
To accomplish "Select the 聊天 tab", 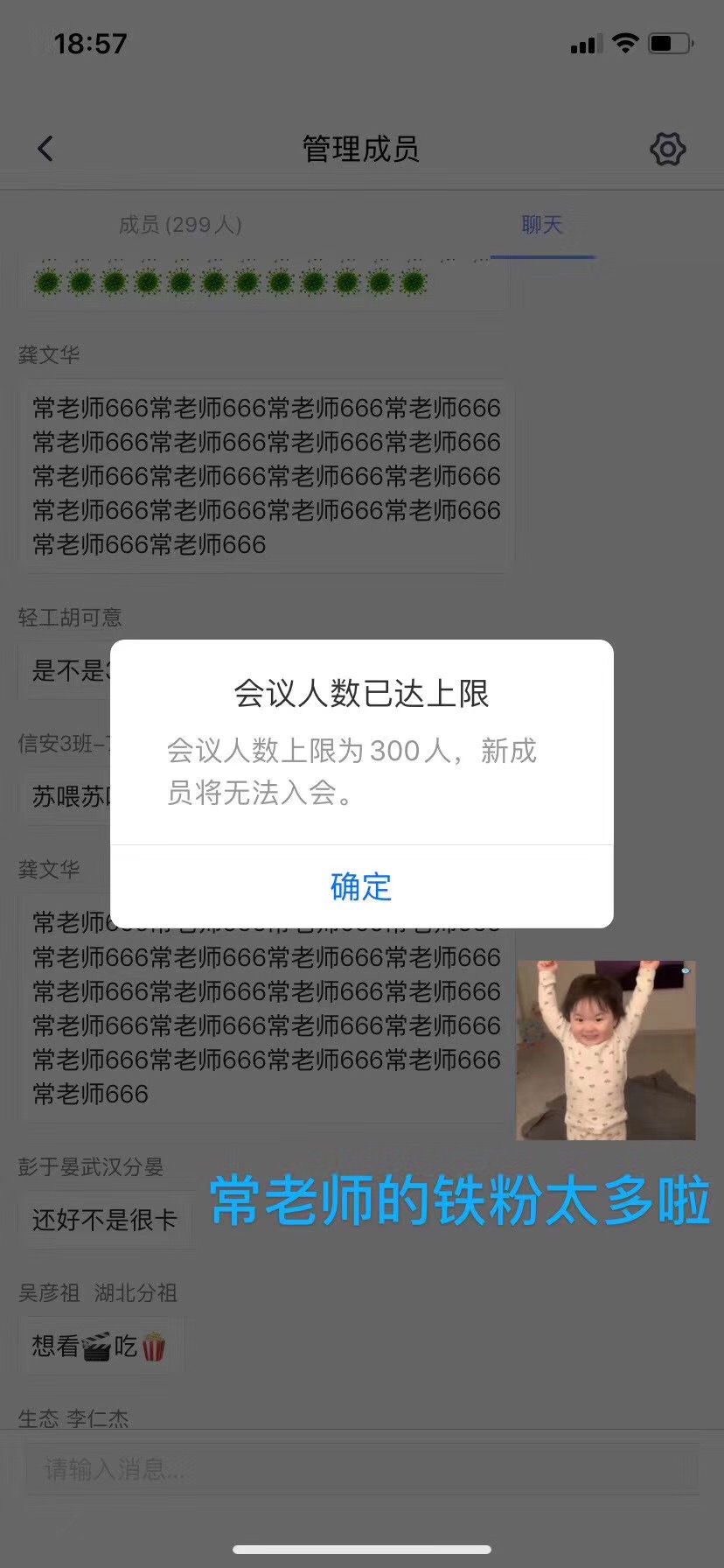I will (542, 225).
